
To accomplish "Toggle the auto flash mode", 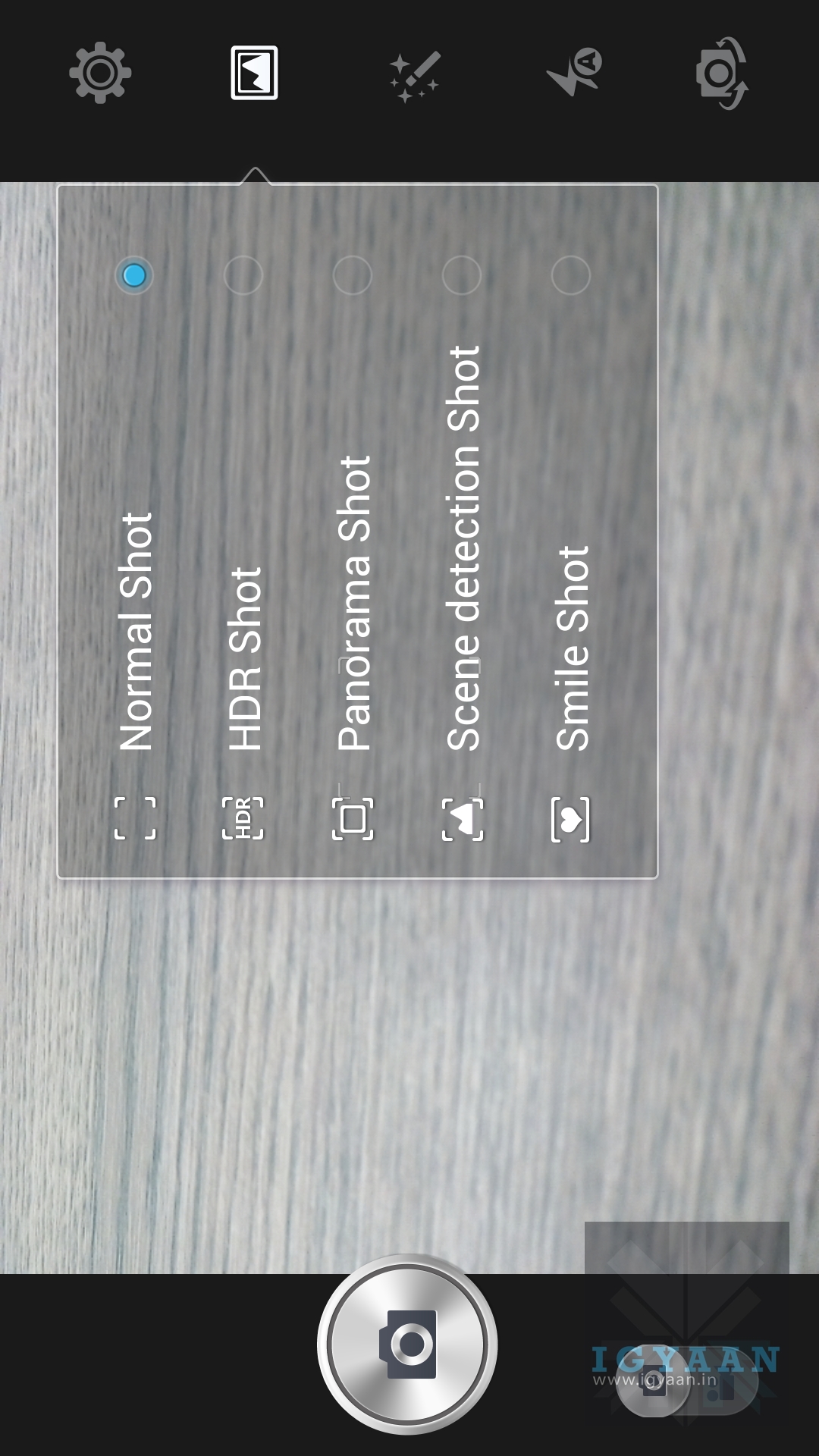I will click(x=574, y=74).
